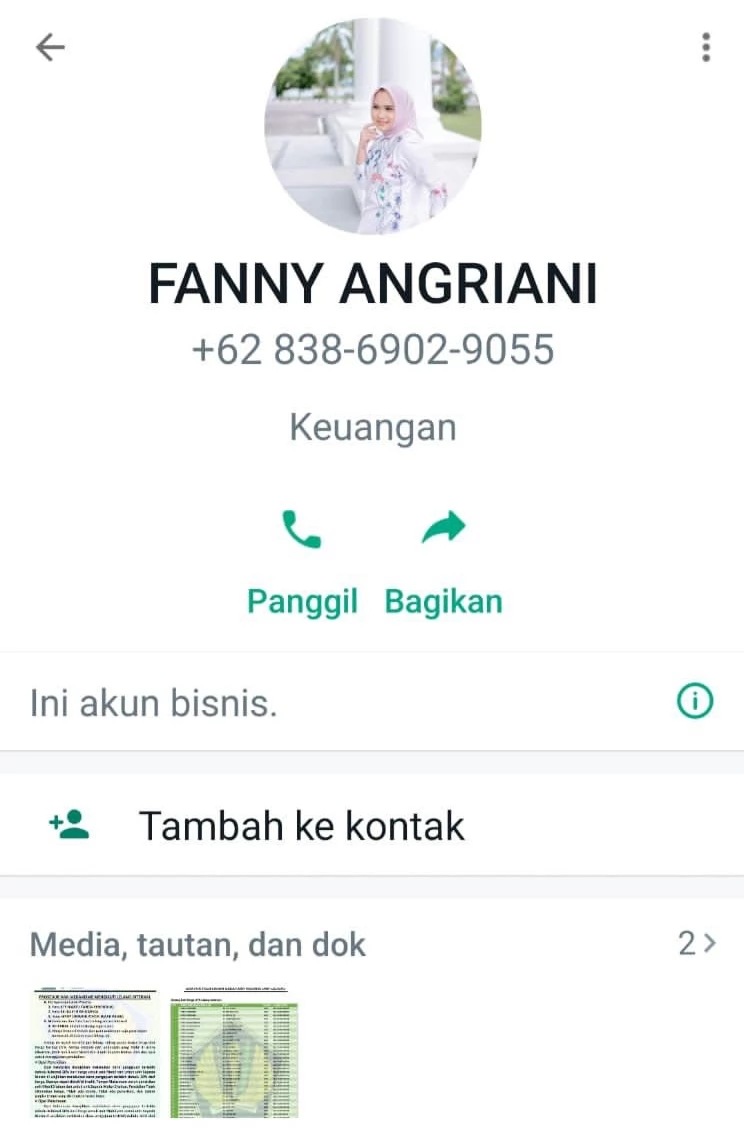The height and width of the screenshot is (1131, 744).
Task: Go back using the top arrow
Action: click(49, 46)
